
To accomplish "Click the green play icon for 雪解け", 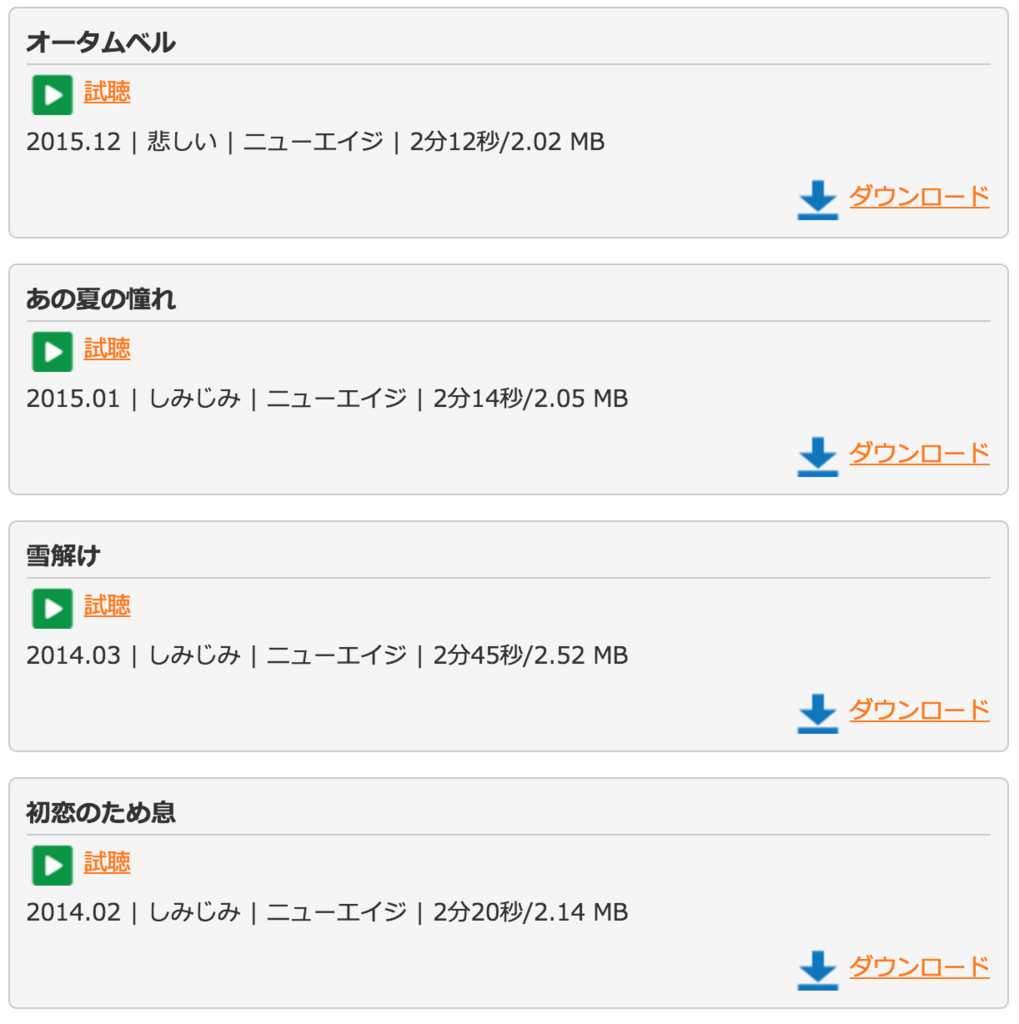I will pos(51,608).
